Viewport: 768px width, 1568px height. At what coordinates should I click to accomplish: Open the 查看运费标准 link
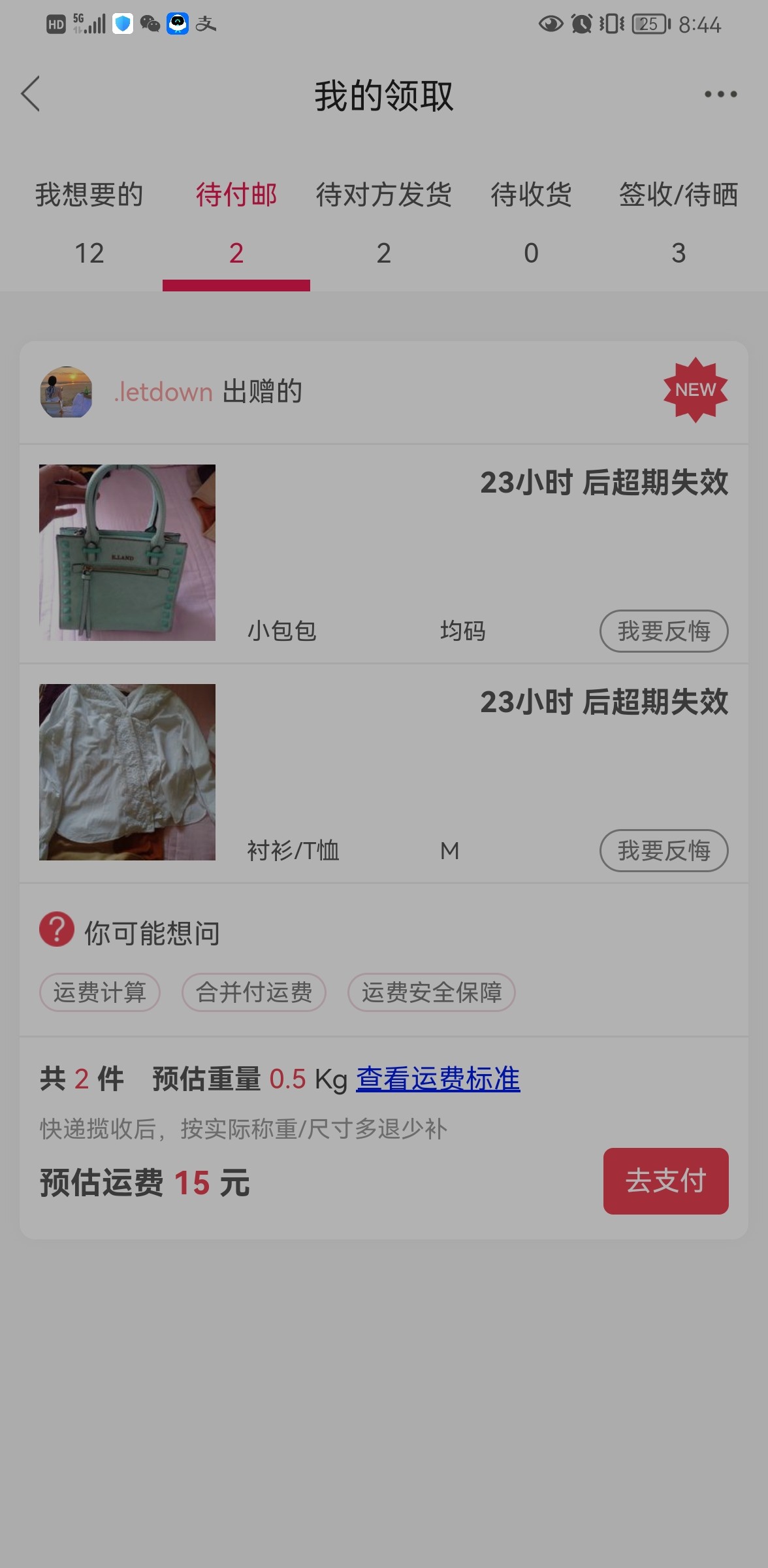(x=438, y=1079)
